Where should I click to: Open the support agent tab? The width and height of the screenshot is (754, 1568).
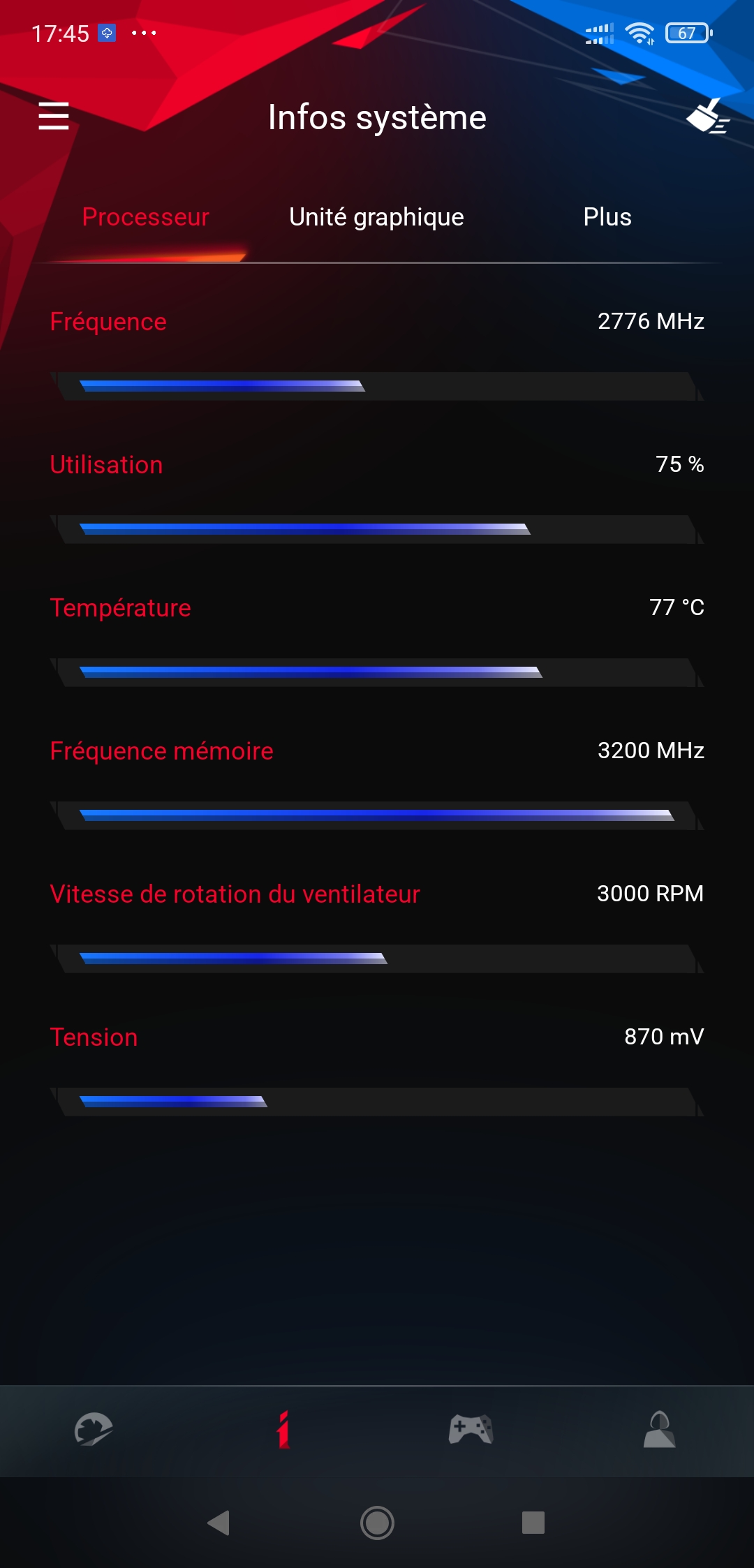[660, 1429]
